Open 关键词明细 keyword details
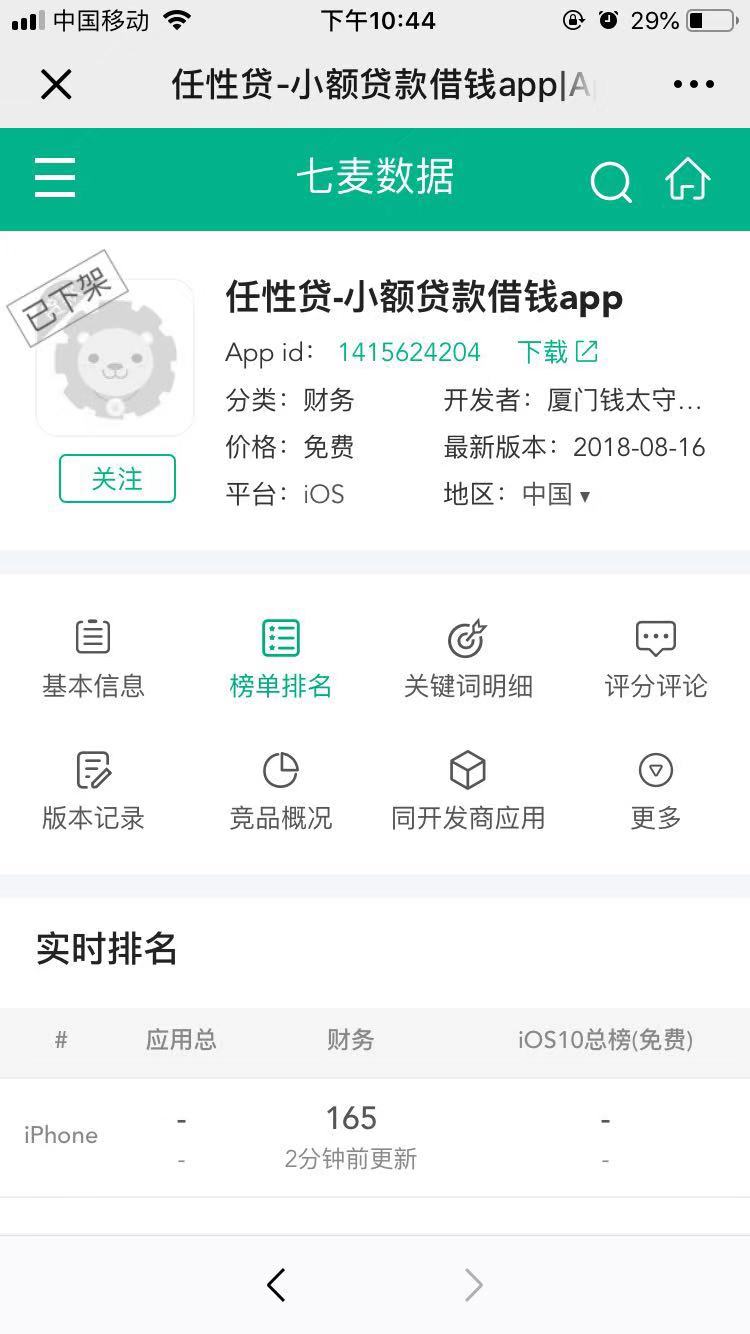750x1334 pixels. click(x=468, y=659)
